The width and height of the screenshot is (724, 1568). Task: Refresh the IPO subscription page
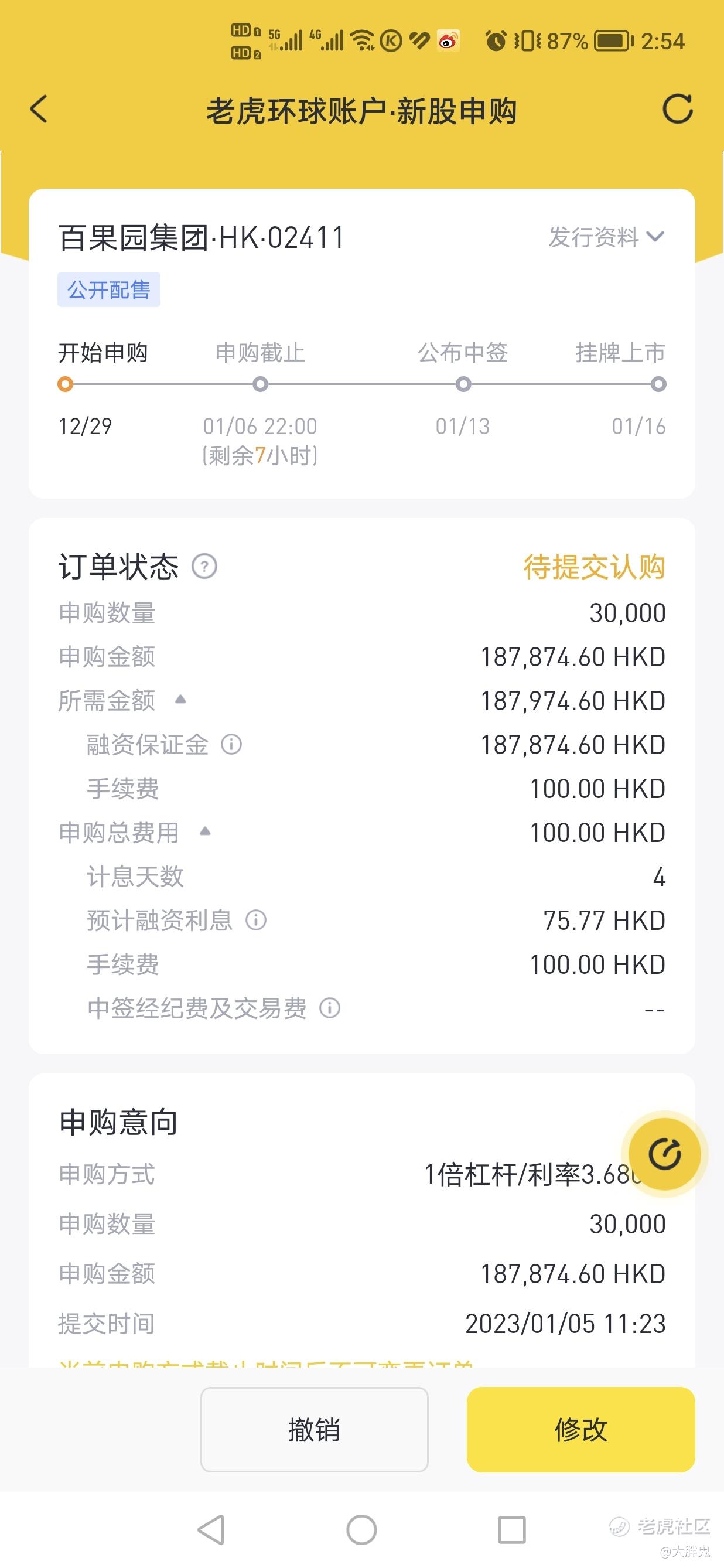(677, 110)
